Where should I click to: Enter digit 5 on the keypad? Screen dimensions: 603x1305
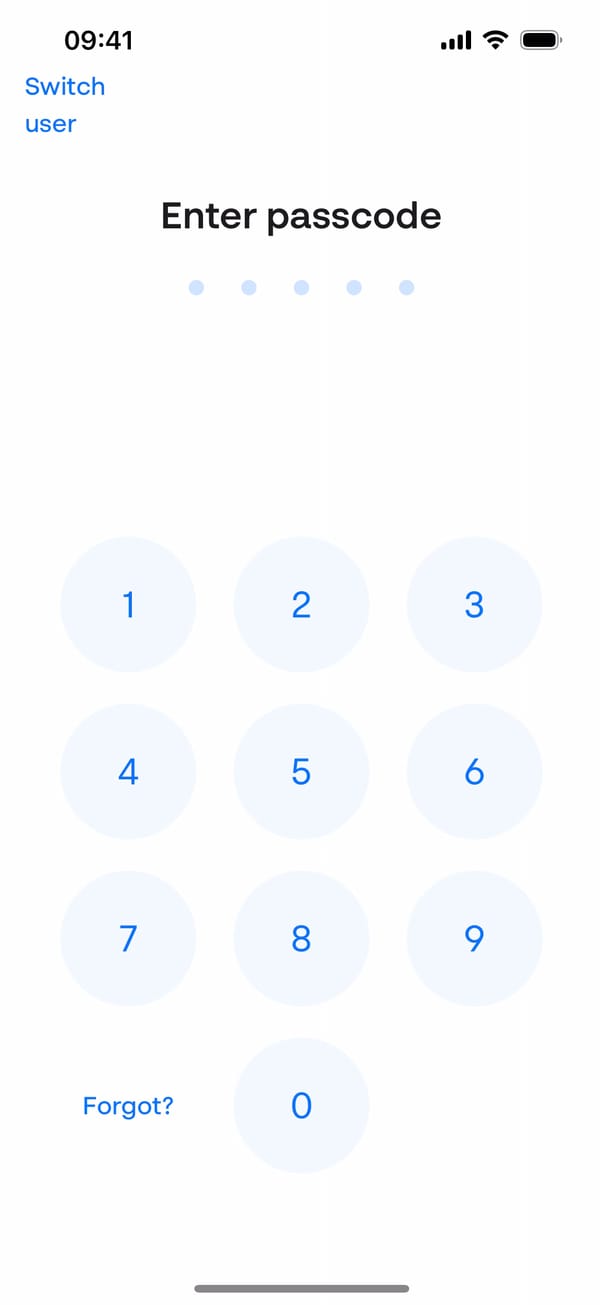tap(301, 771)
